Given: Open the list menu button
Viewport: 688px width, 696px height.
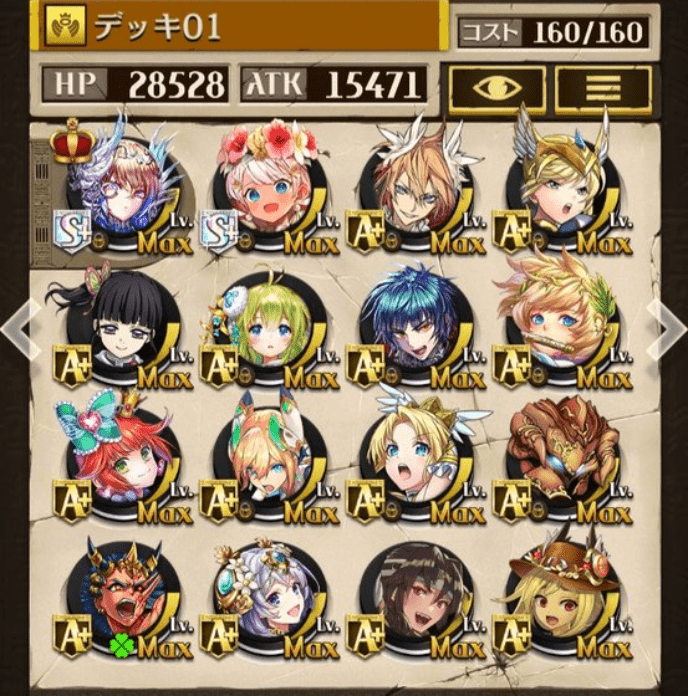Looking at the screenshot, I should 602,89.
